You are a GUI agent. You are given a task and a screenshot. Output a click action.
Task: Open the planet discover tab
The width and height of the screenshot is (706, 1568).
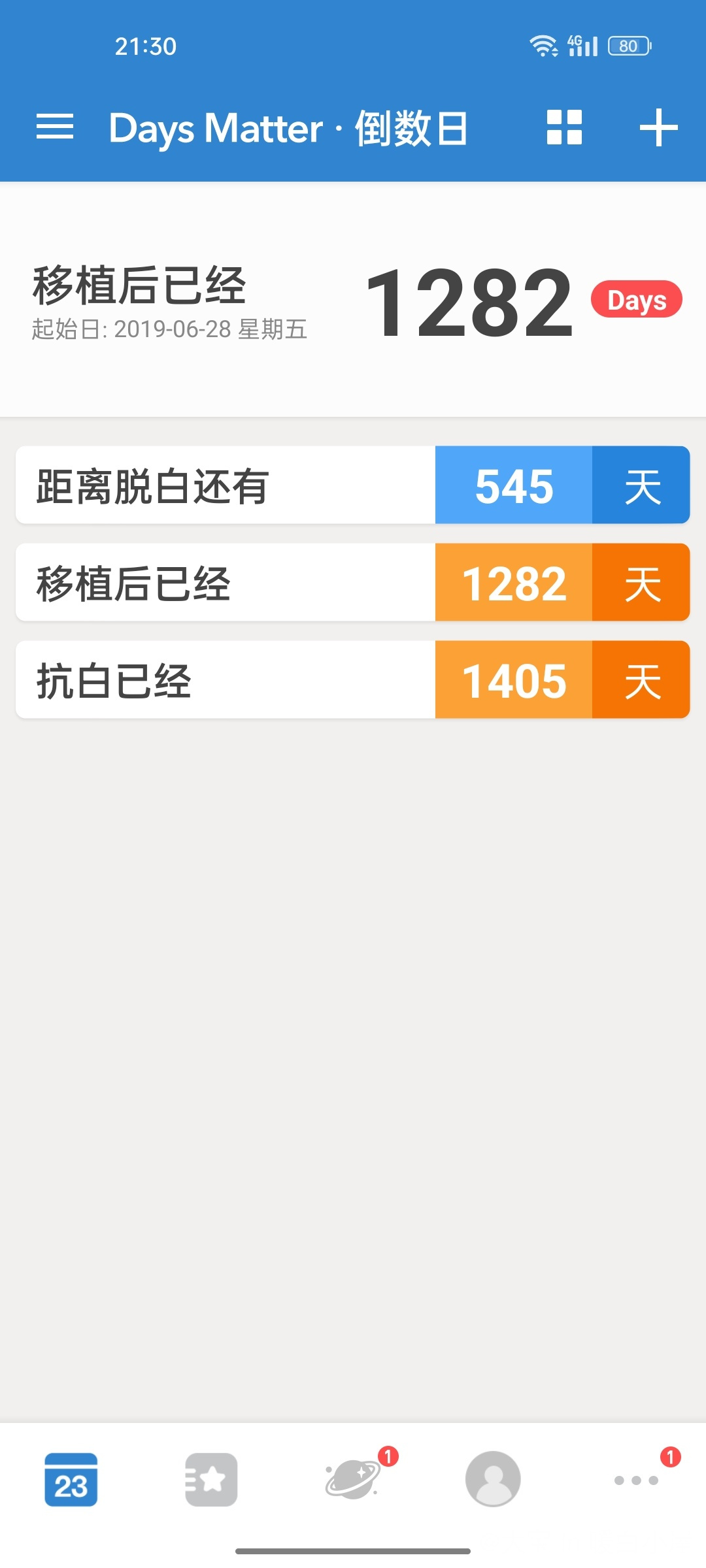coord(353,1480)
